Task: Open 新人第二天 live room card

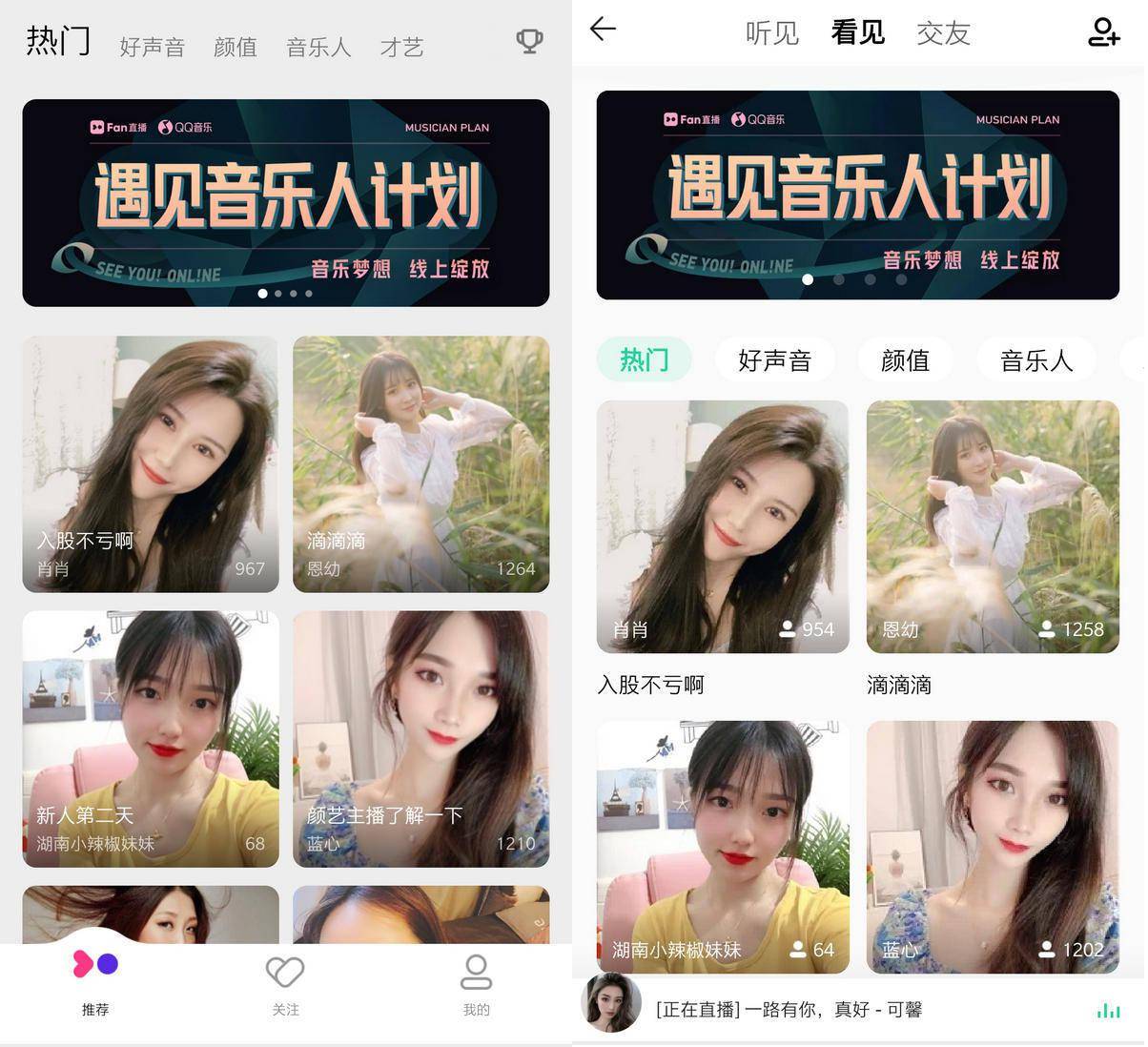Action: tap(151, 738)
